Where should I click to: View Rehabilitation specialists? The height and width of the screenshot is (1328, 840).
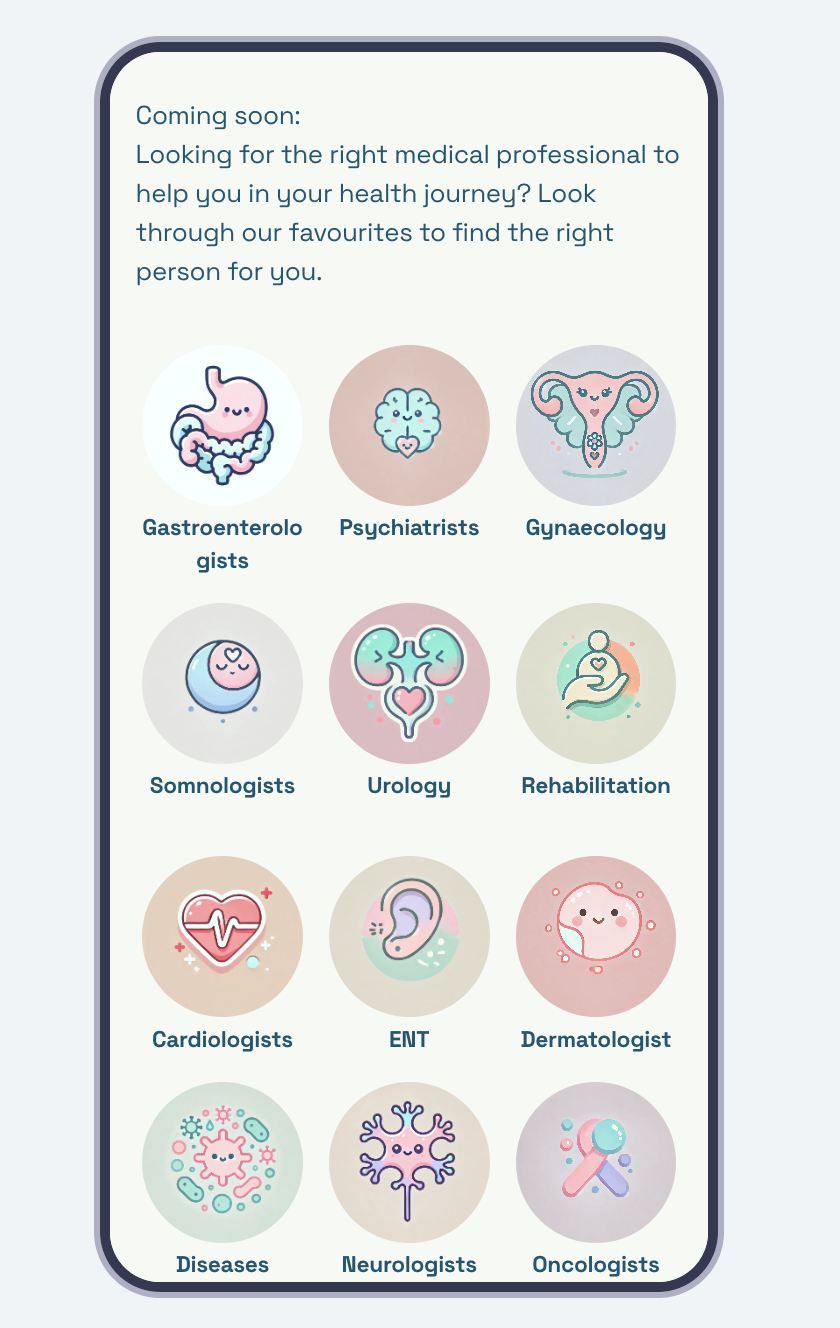[596, 684]
